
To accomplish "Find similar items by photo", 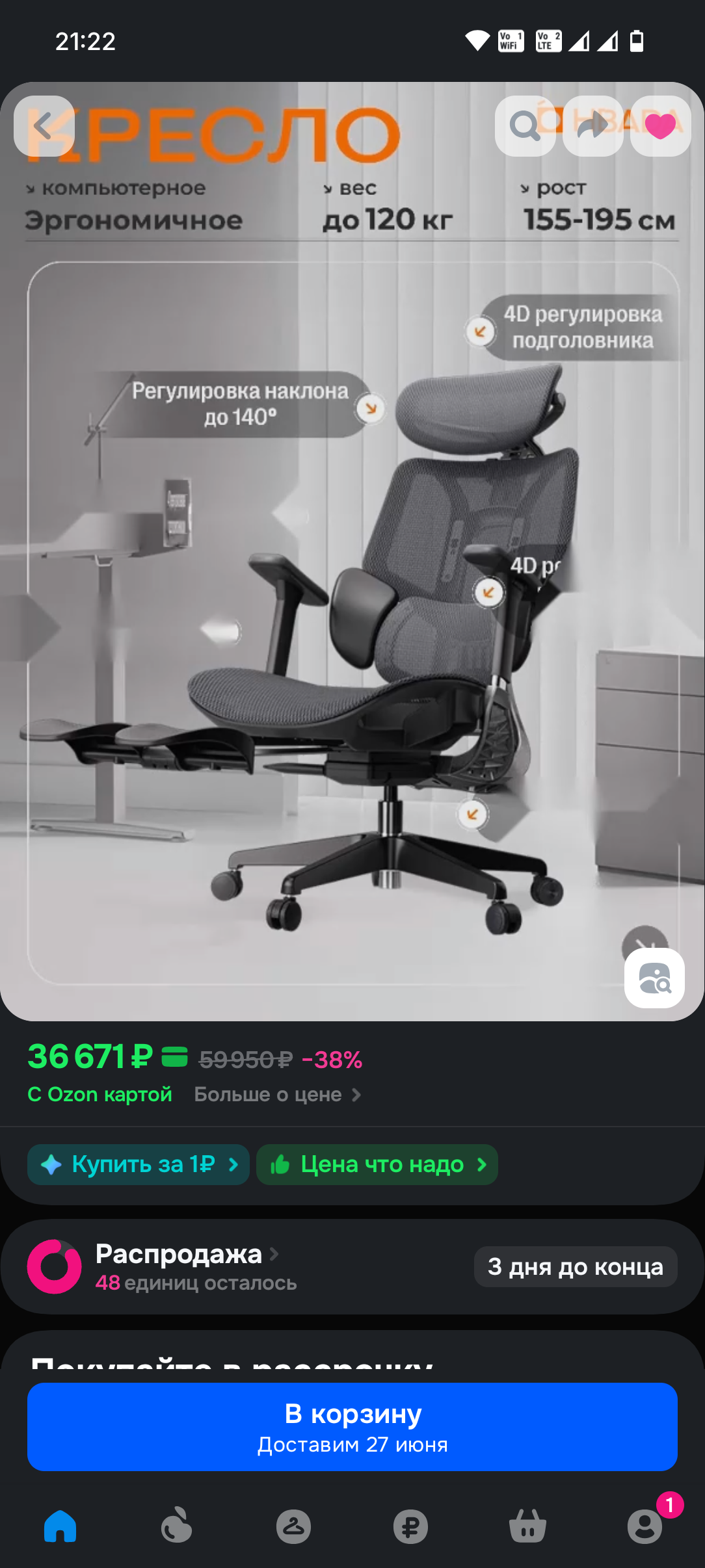I will coord(654,978).
